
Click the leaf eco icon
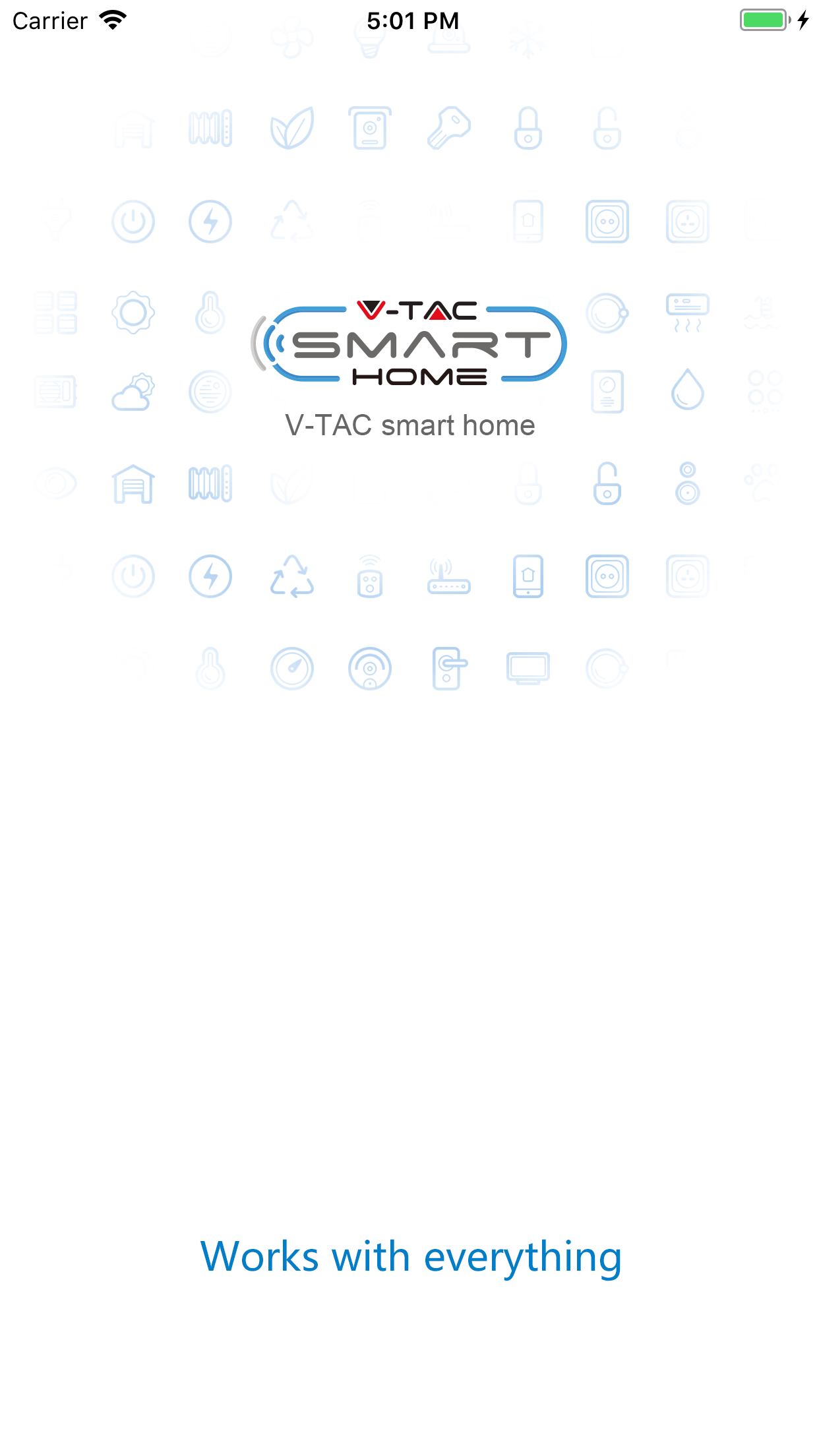[293, 127]
